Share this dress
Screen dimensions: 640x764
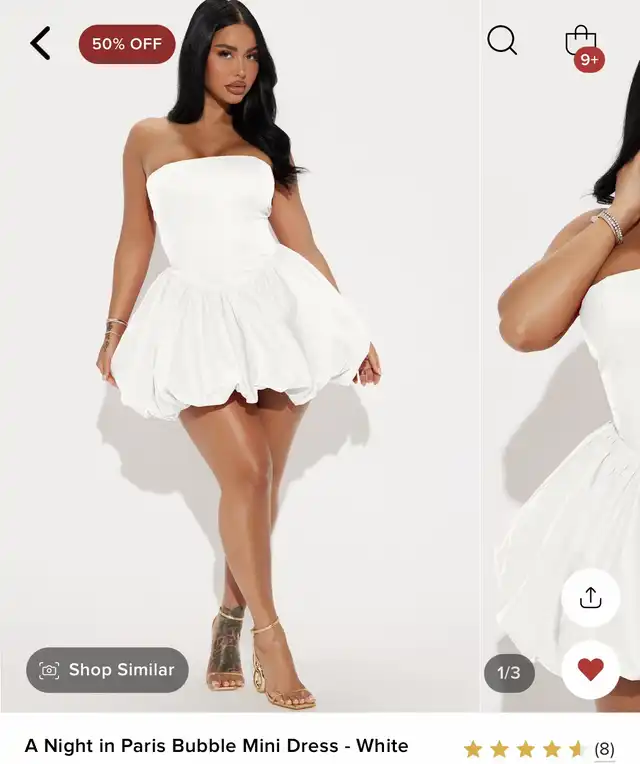(590, 598)
